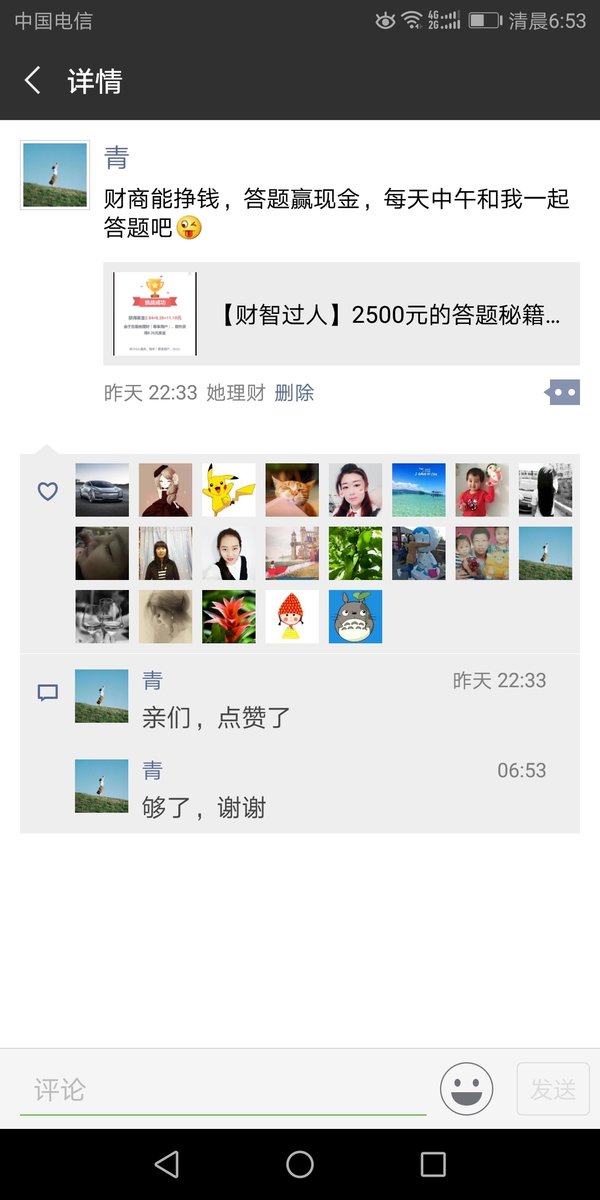
Task: Go back using the top-left arrow
Action: (x=32, y=81)
